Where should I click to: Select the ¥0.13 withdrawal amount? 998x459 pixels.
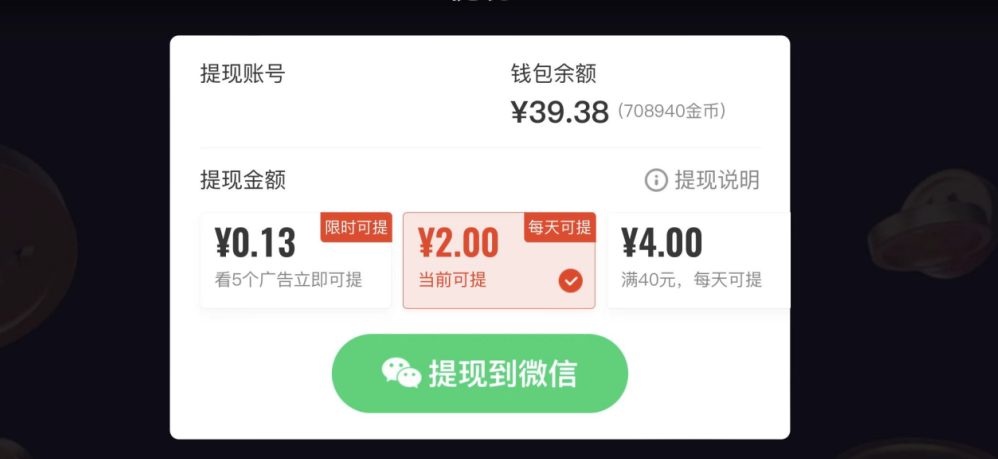pyautogui.click(x=295, y=260)
